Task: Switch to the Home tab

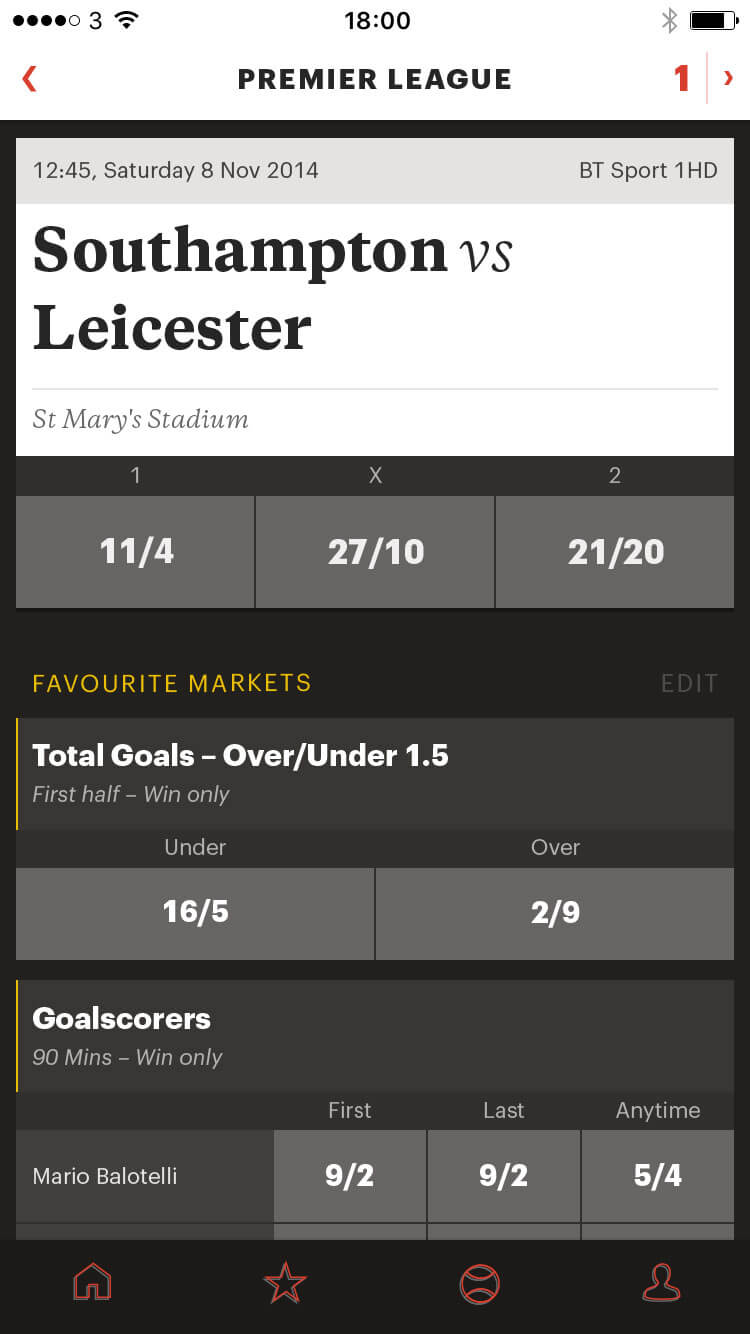Action: tap(93, 1283)
